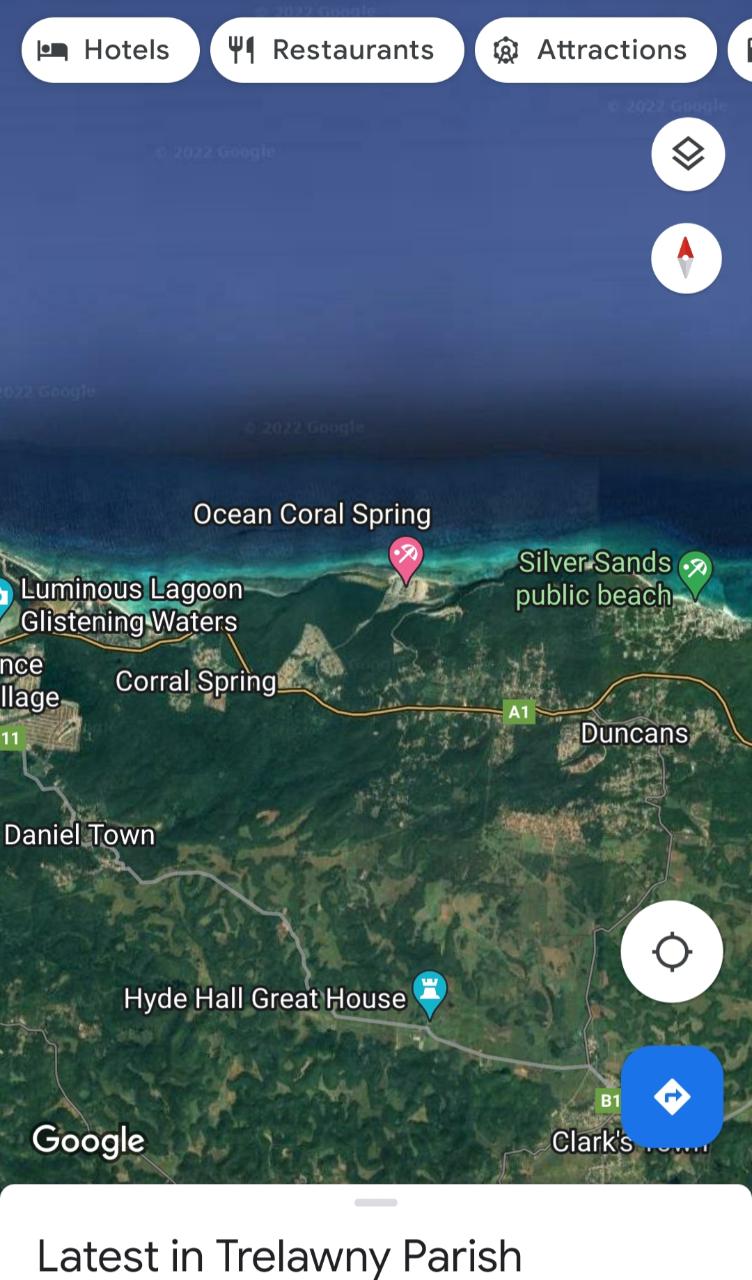Open directions with the blue button
This screenshot has height=1280, width=752.
(672, 1097)
